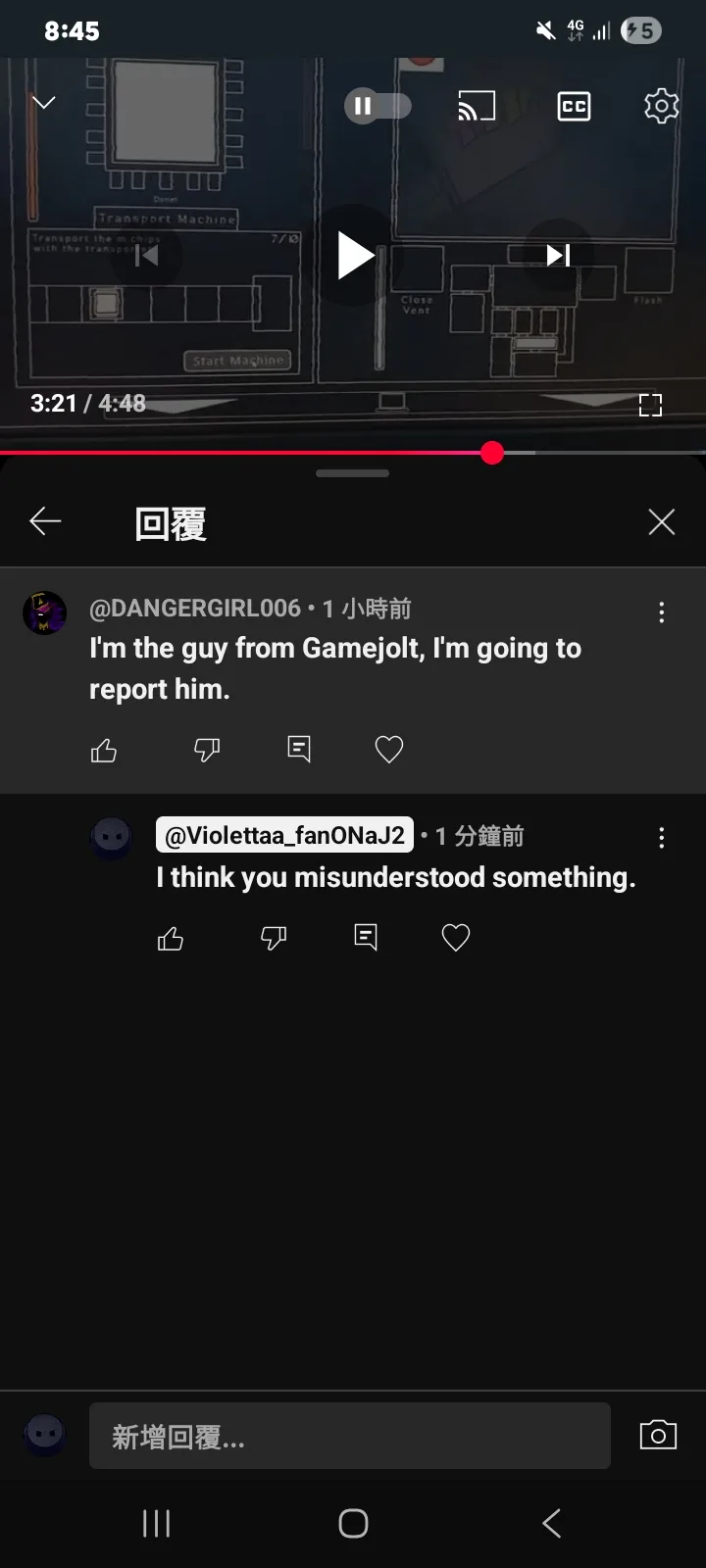706x1568 pixels.
Task: Close the replies panel
Action: [662, 522]
